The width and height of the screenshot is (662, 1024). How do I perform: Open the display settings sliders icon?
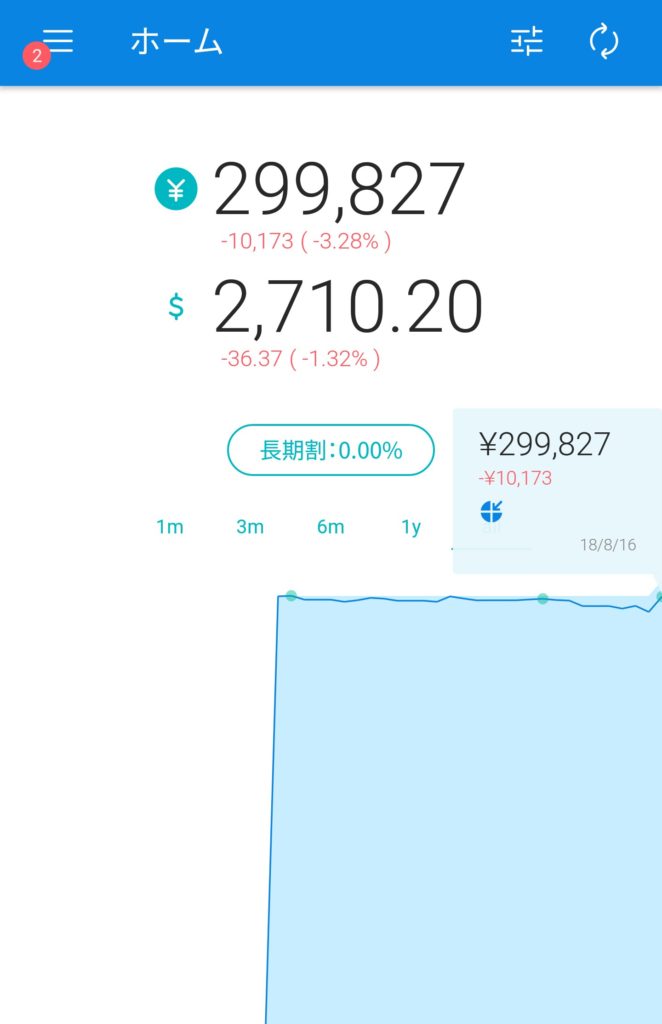point(527,42)
